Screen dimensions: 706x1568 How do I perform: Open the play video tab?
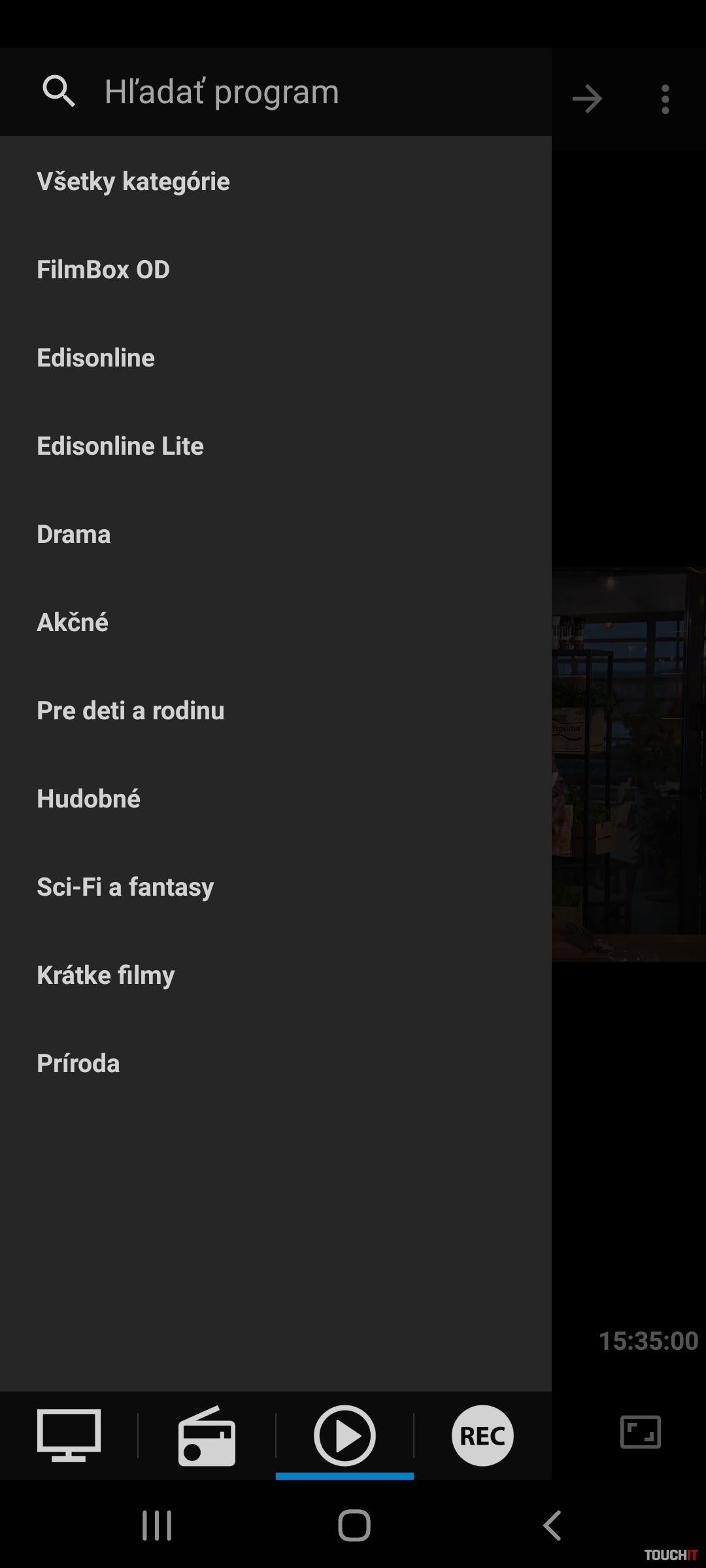(x=345, y=1435)
